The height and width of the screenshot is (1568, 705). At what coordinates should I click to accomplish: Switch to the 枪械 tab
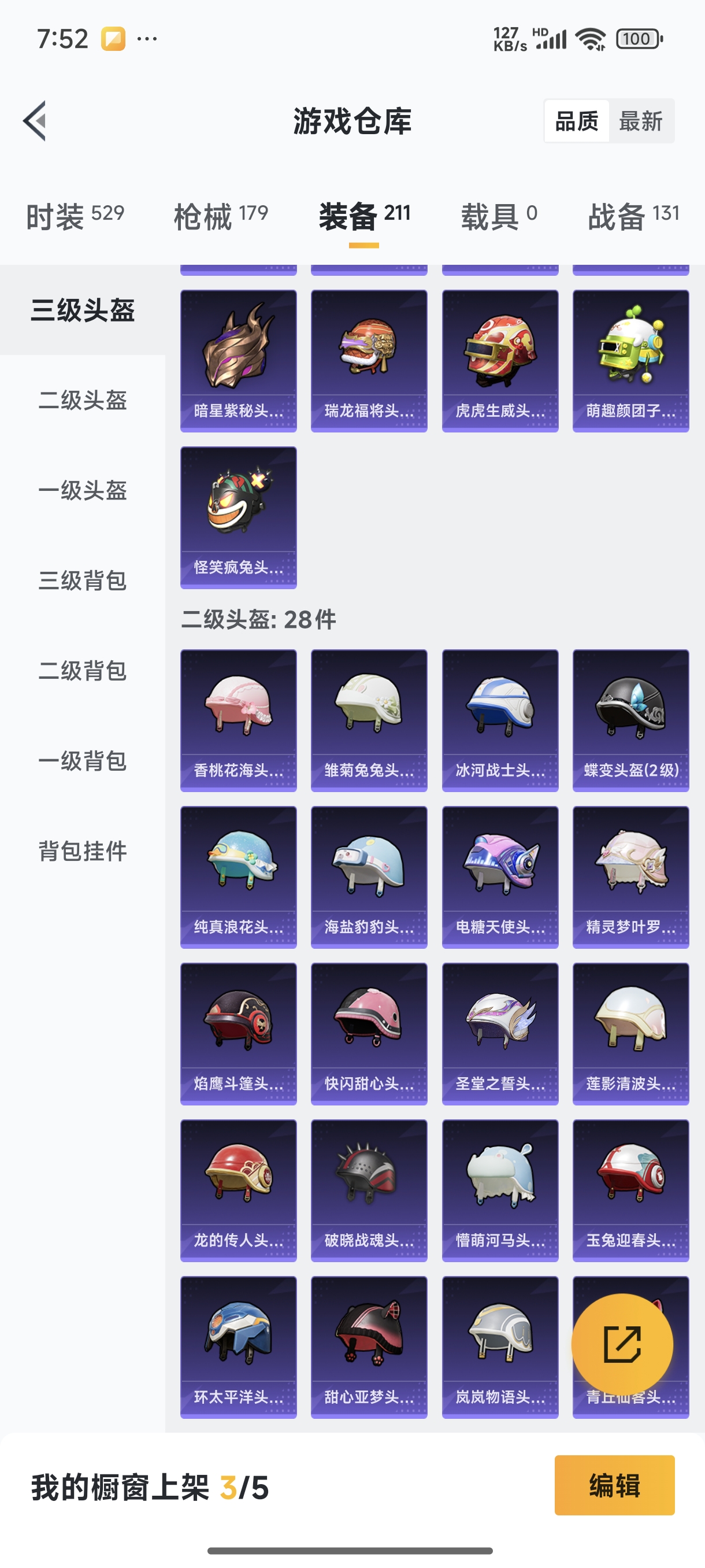click(x=221, y=216)
